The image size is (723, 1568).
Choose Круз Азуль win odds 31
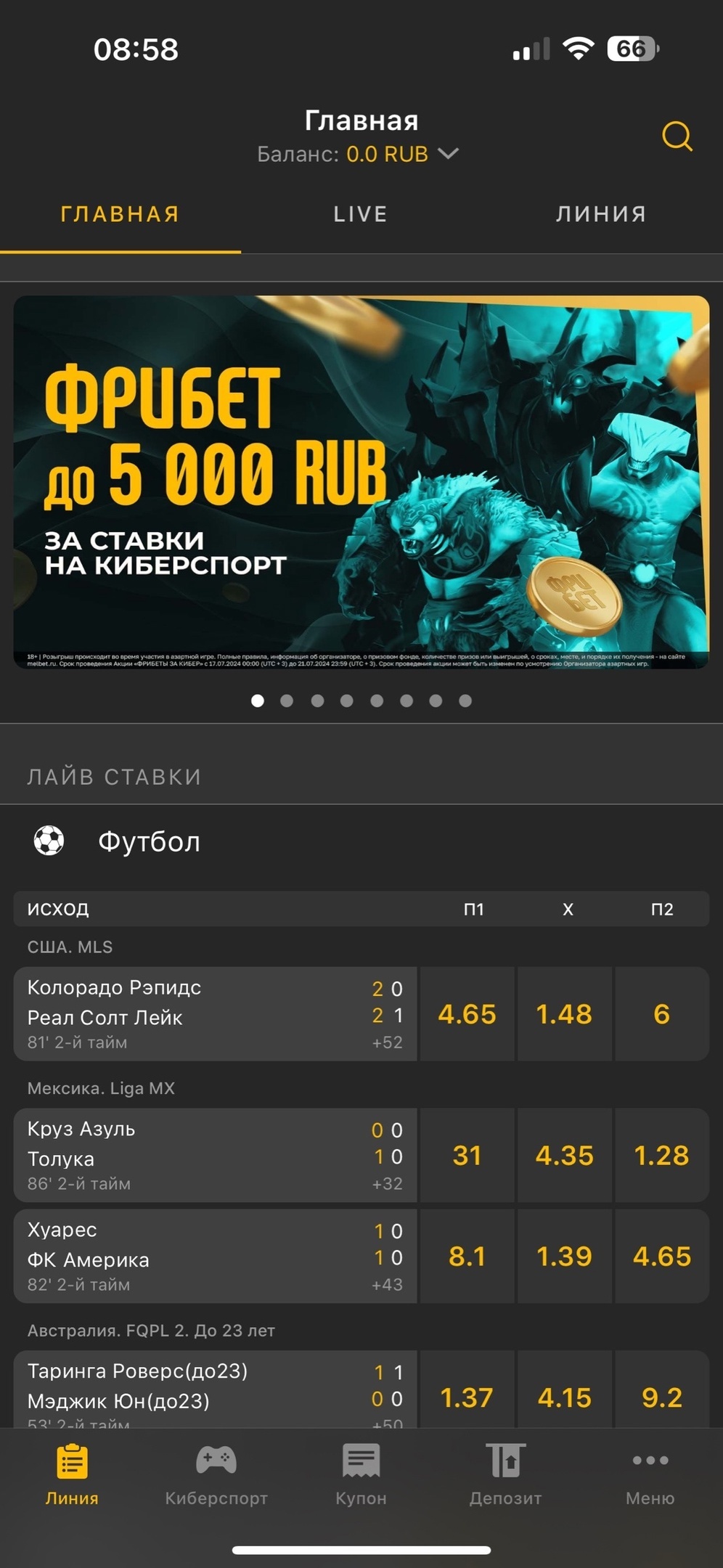tap(467, 1156)
